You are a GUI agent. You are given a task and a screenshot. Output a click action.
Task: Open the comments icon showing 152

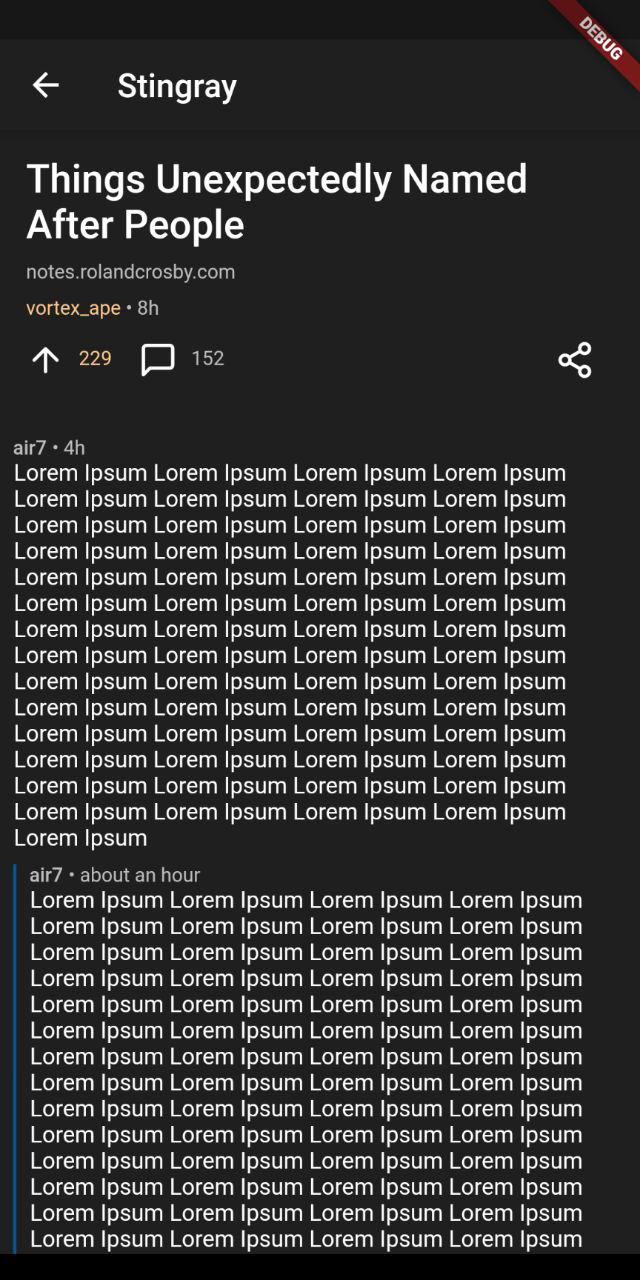[x=158, y=359]
